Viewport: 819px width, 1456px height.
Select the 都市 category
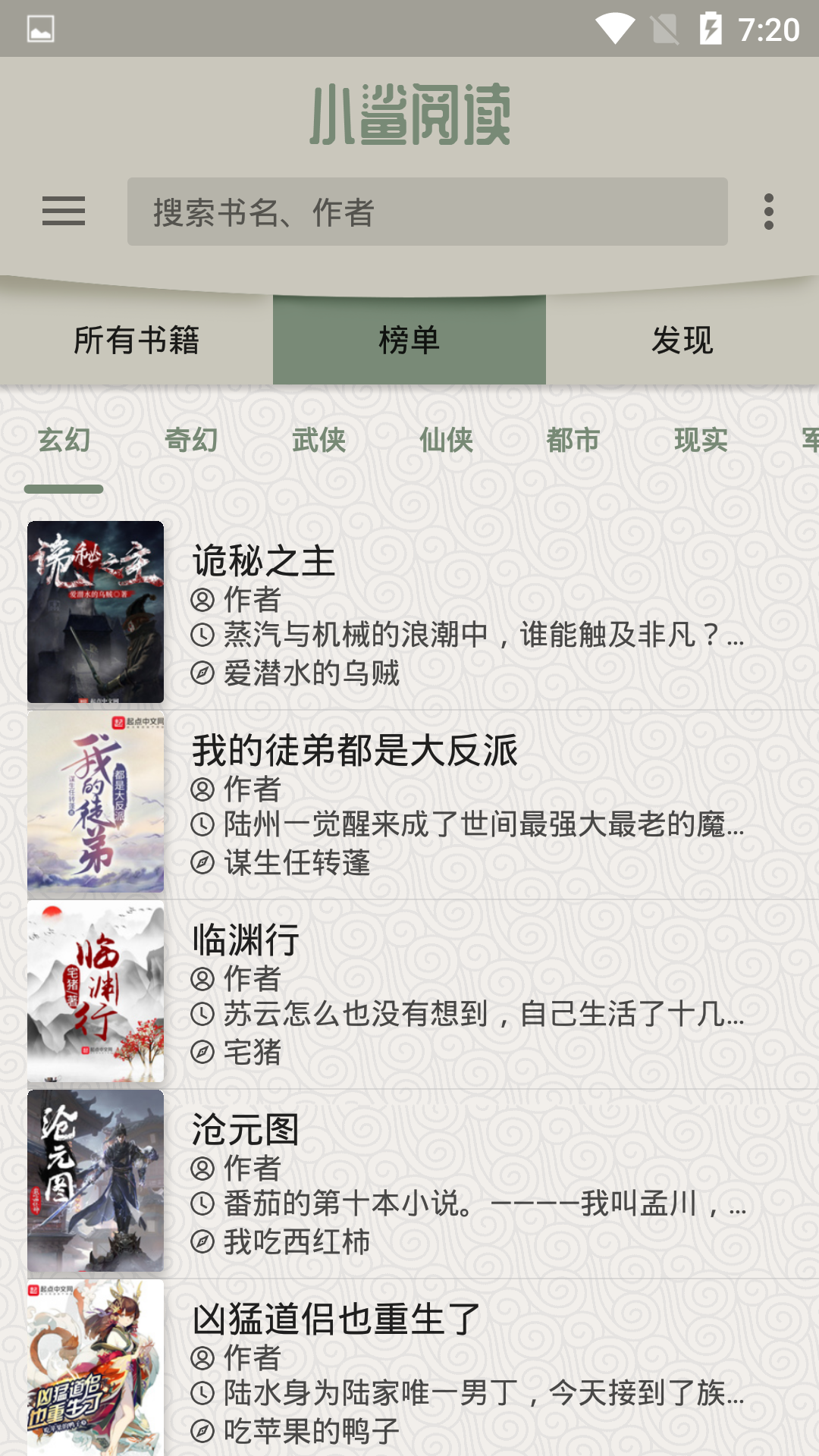coord(573,438)
